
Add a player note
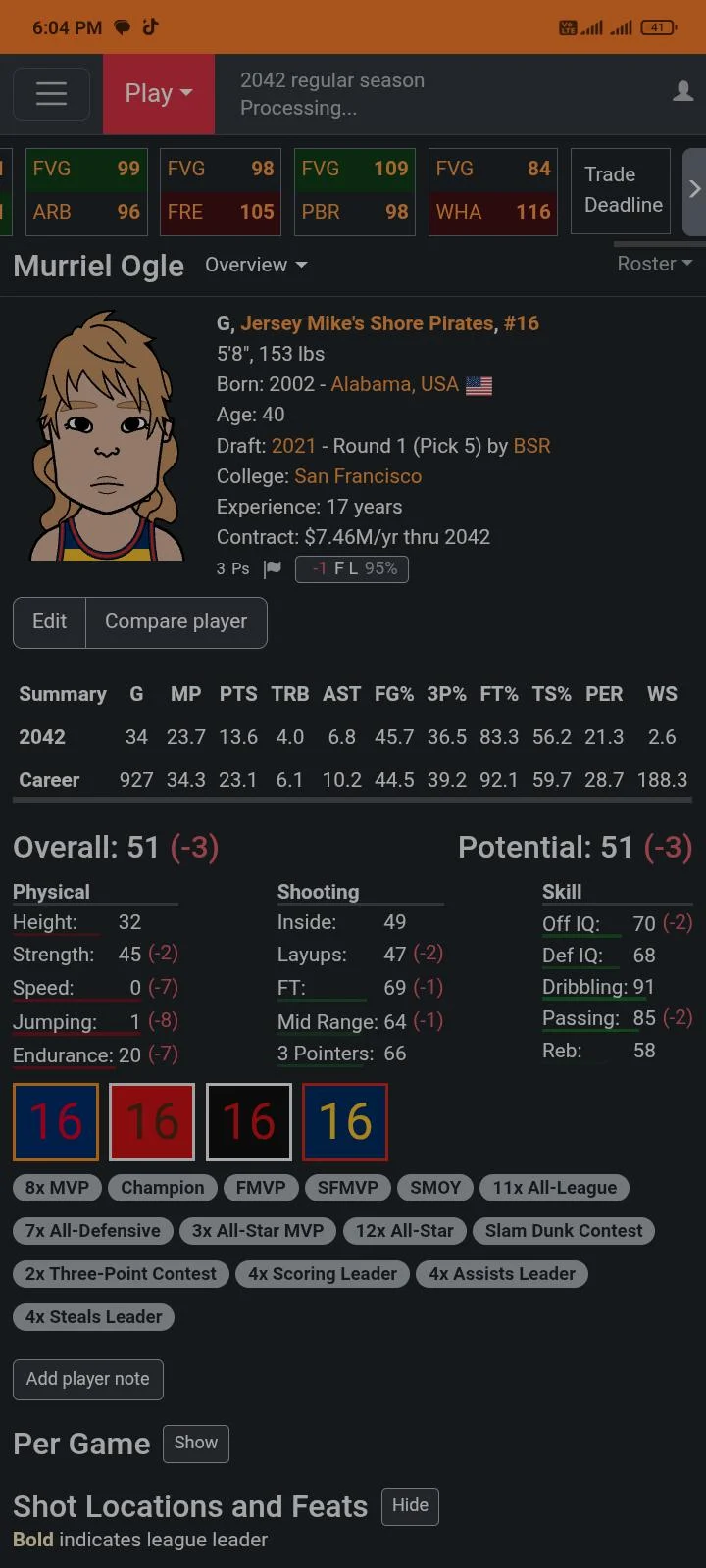point(88,1379)
